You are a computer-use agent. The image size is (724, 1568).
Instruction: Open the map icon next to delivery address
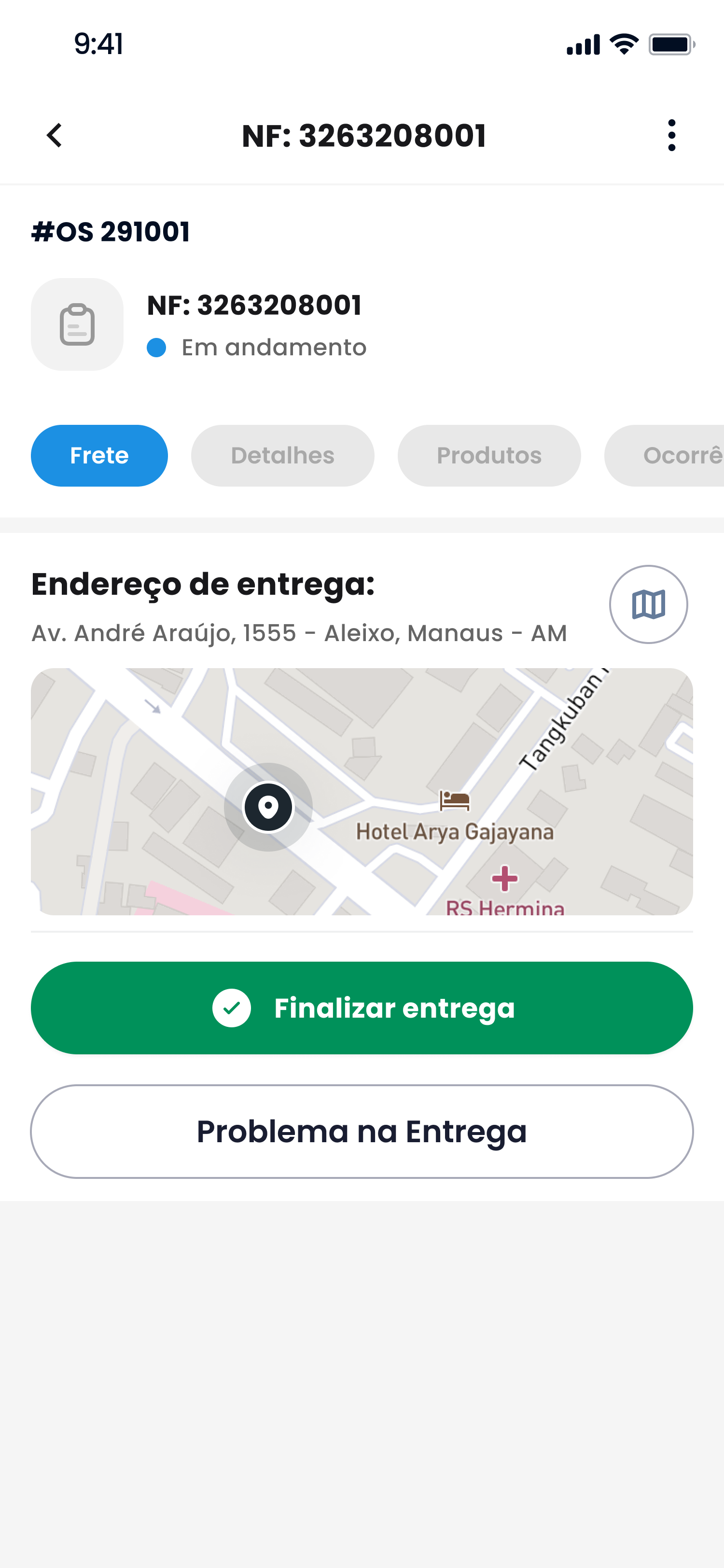click(647, 604)
